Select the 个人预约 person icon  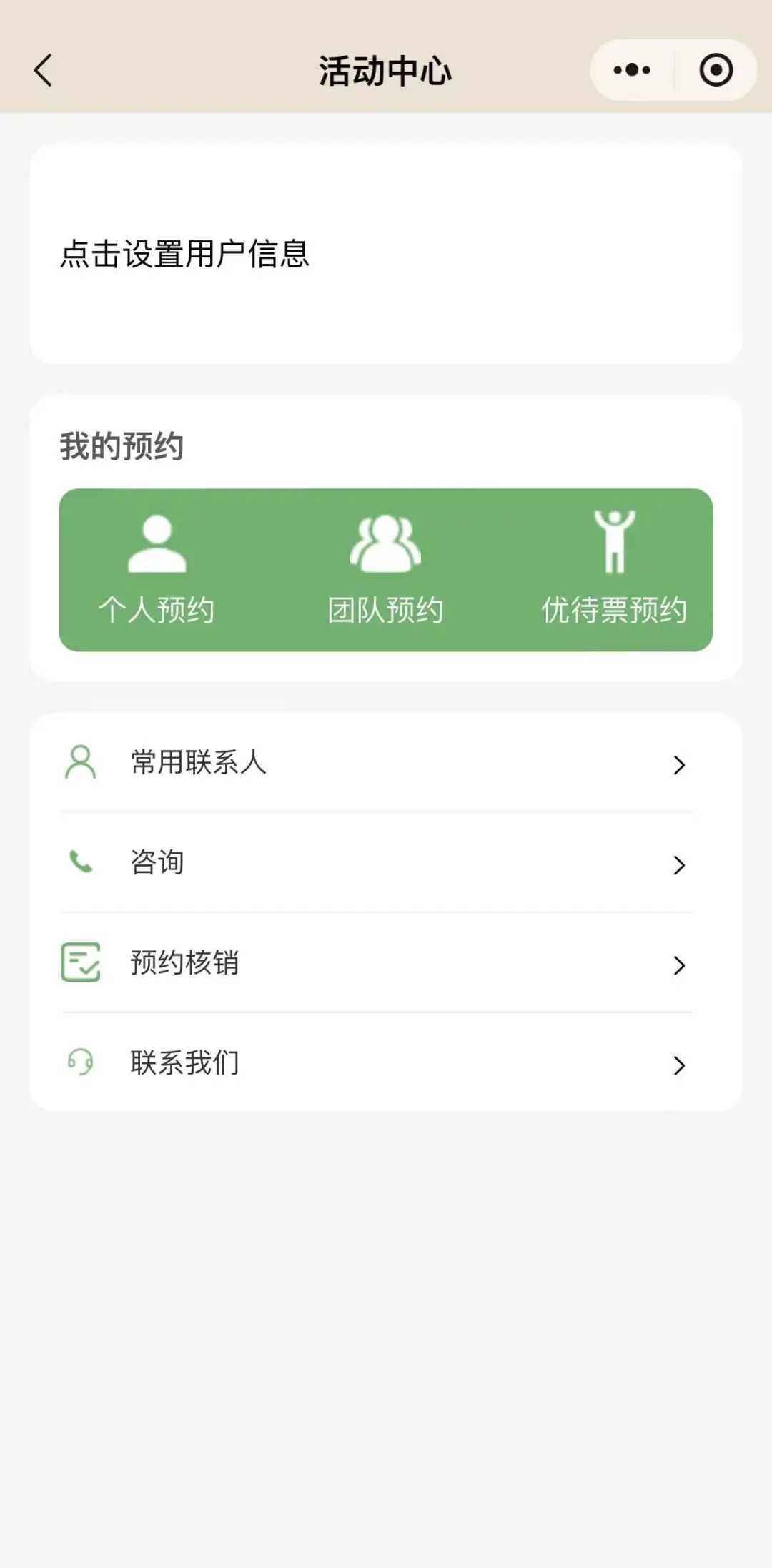point(154,543)
